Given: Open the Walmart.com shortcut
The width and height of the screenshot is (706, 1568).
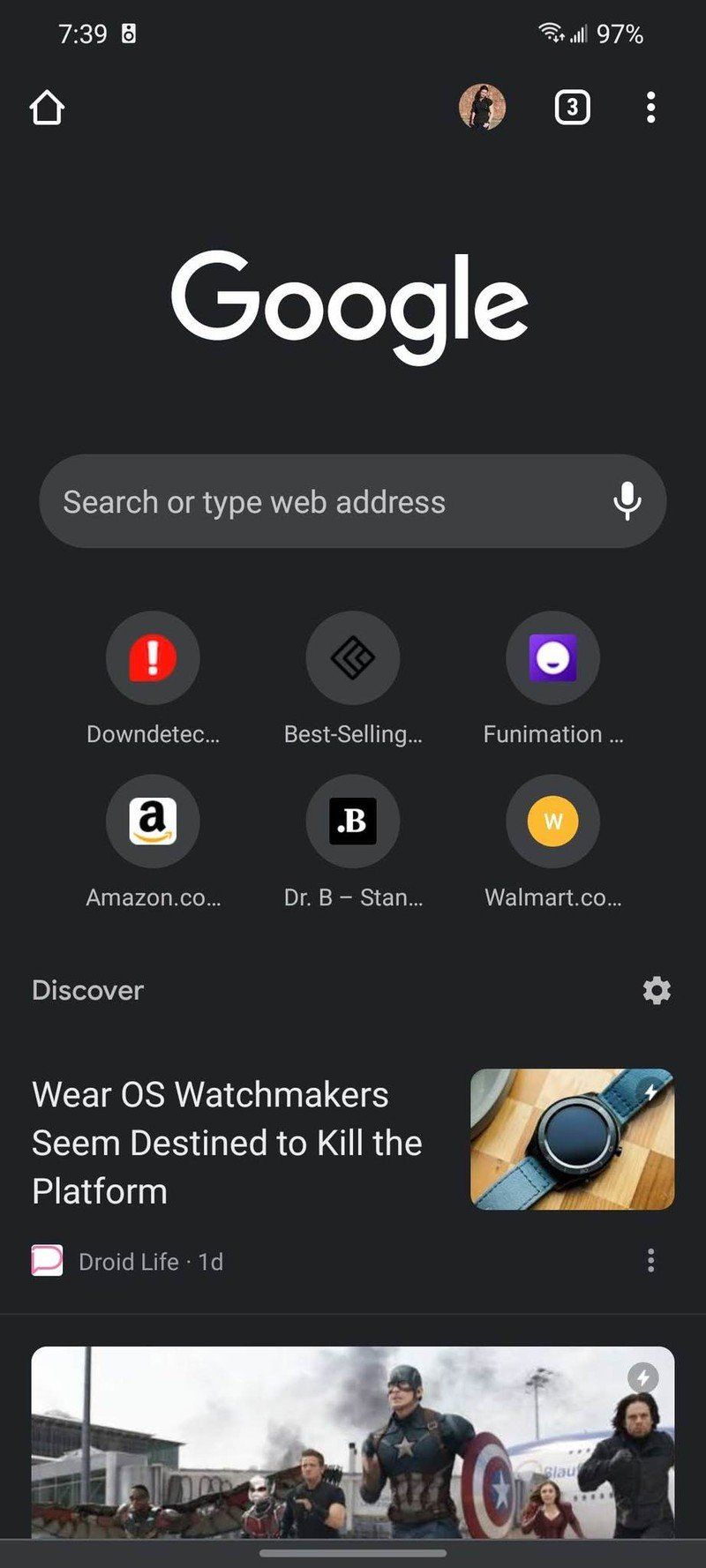Looking at the screenshot, I should coord(552,822).
